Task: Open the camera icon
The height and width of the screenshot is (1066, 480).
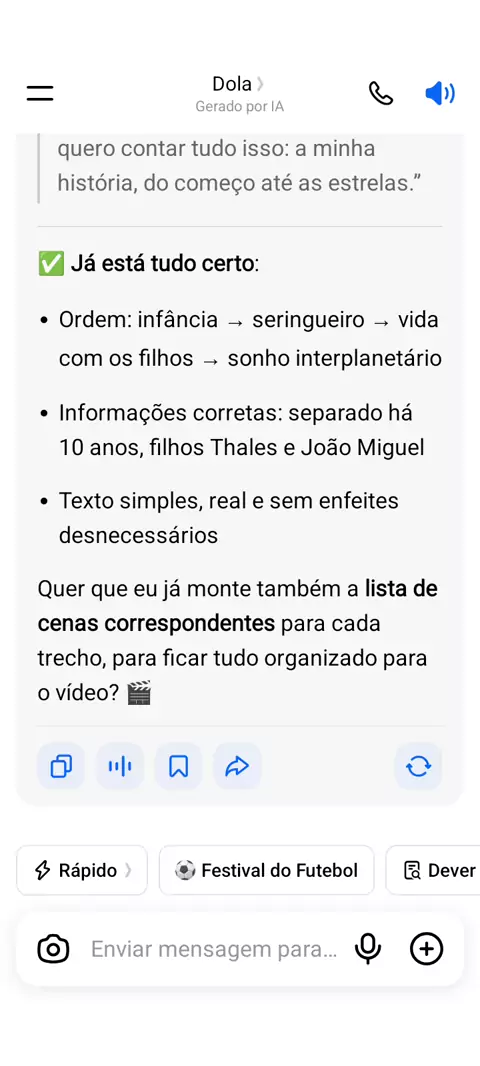Action: (x=54, y=949)
